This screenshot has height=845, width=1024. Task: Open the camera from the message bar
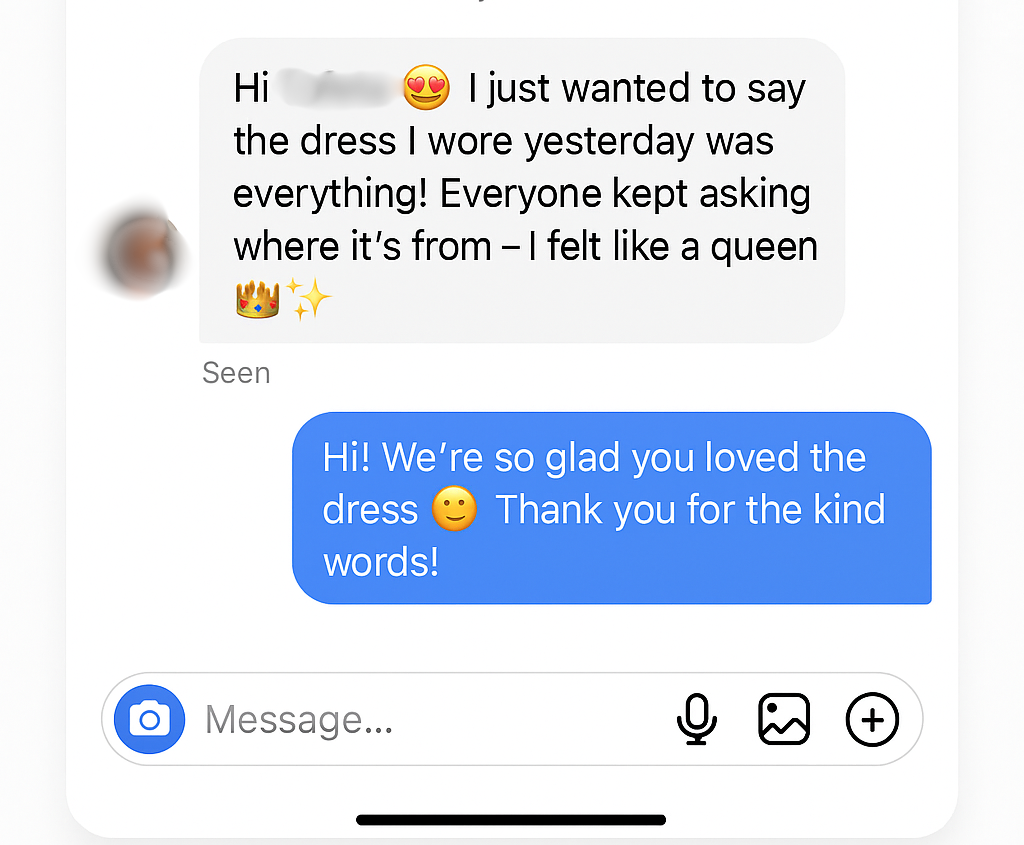point(150,719)
